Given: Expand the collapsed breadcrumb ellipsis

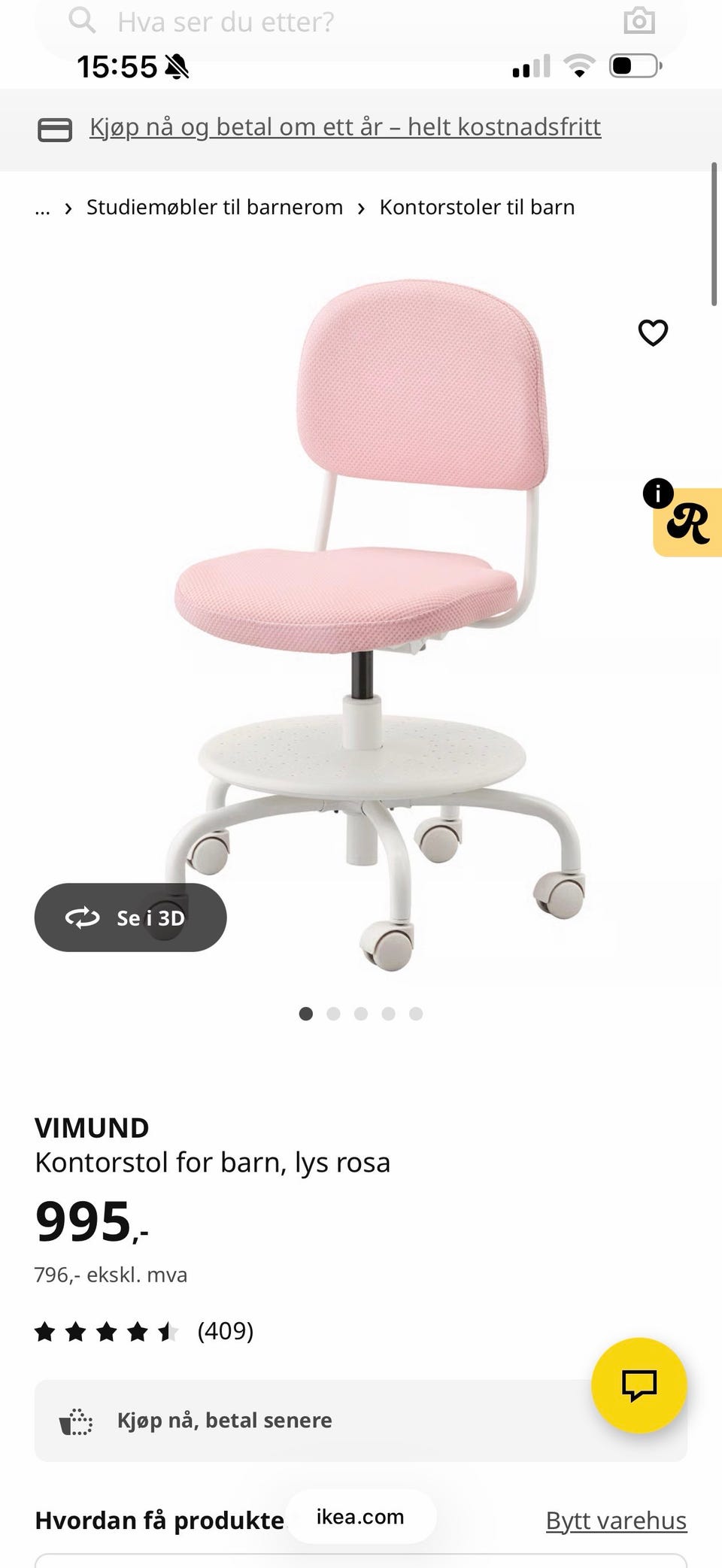Looking at the screenshot, I should (43, 208).
